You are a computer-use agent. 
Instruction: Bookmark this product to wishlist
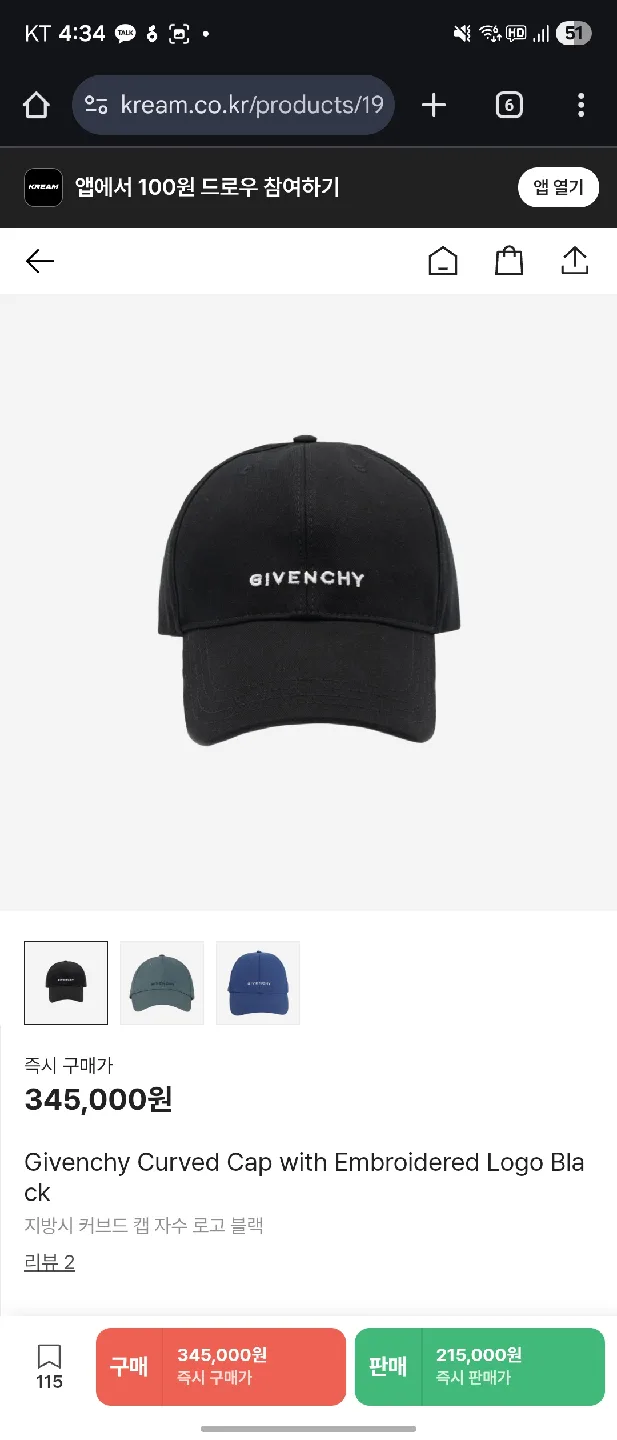pyautogui.click(x=49, y=1367)
